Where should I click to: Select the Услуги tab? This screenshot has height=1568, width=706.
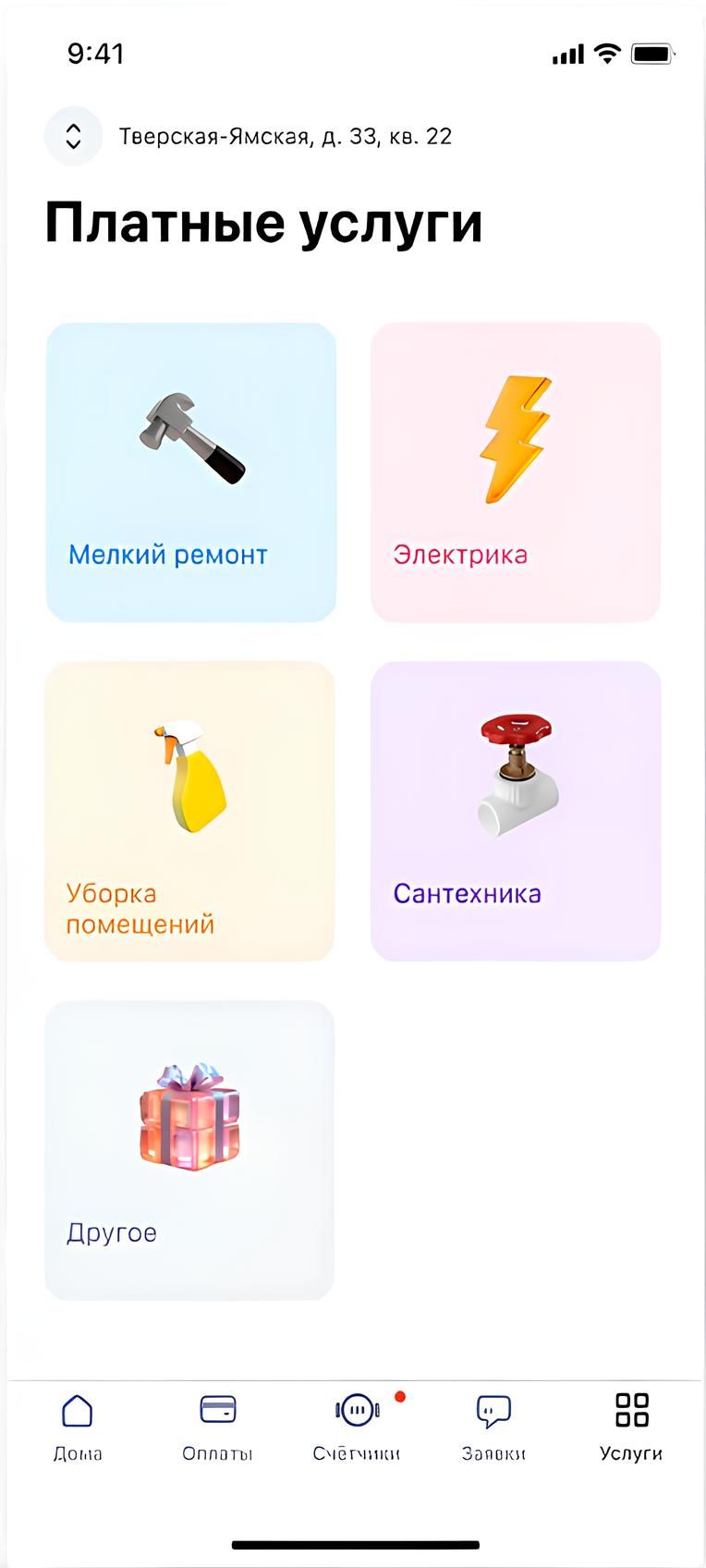click(x=631, y=1426)
